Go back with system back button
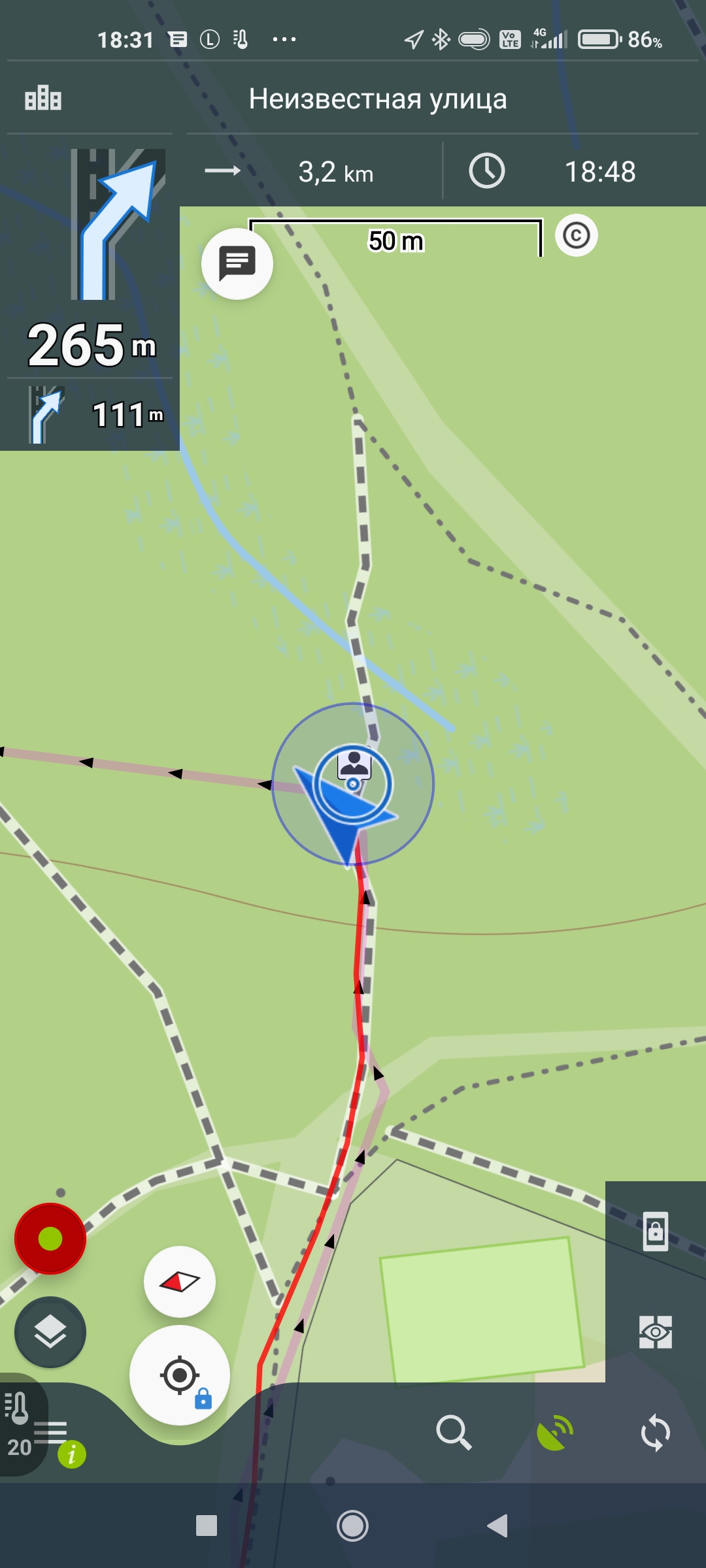Screen dimensions: 706x1568 497,1526
